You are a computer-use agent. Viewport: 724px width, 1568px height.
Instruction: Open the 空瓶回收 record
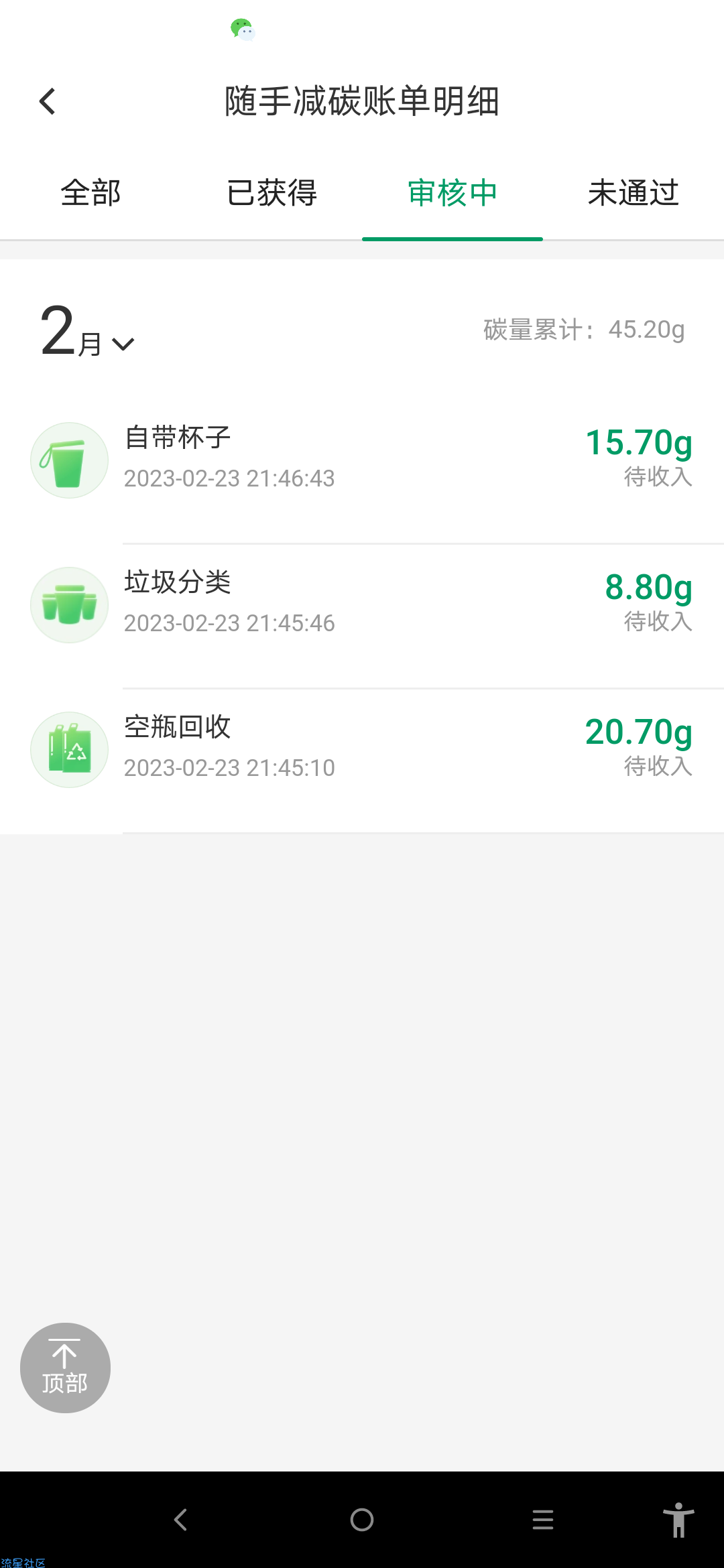pos(362,750)
